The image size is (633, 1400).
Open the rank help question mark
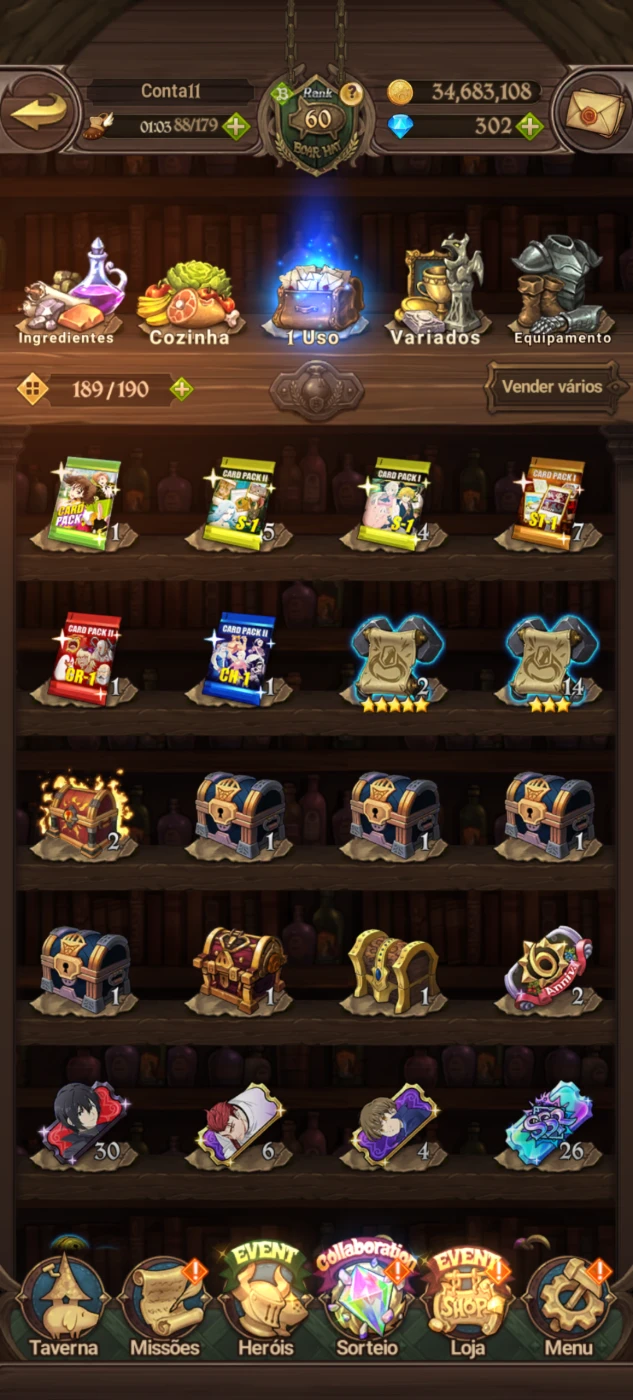pos(350,93)
